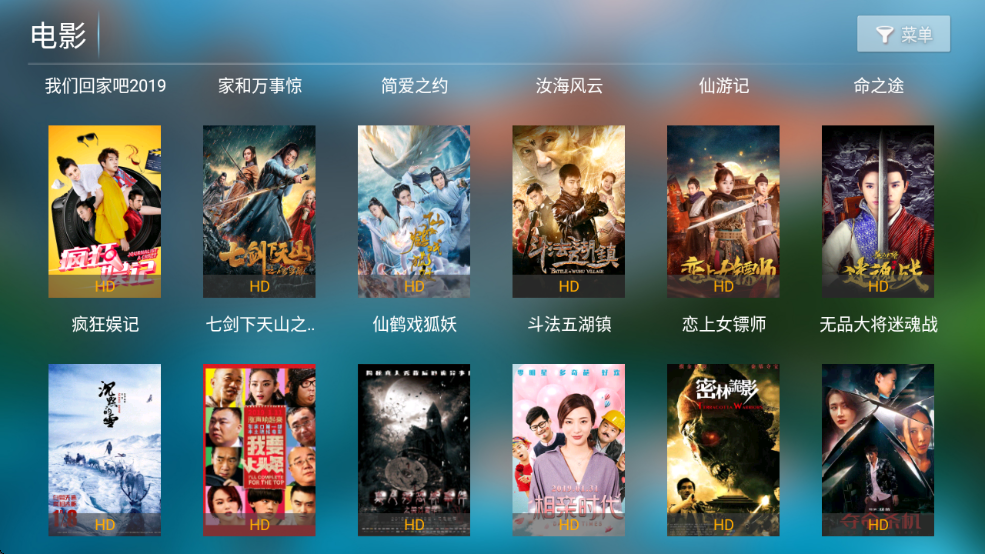This screenshot has height=554, width=985.
Task: Select the 仙鹤戏狐妖 poster
Action: pyautogui.click(x=414, y=211)
